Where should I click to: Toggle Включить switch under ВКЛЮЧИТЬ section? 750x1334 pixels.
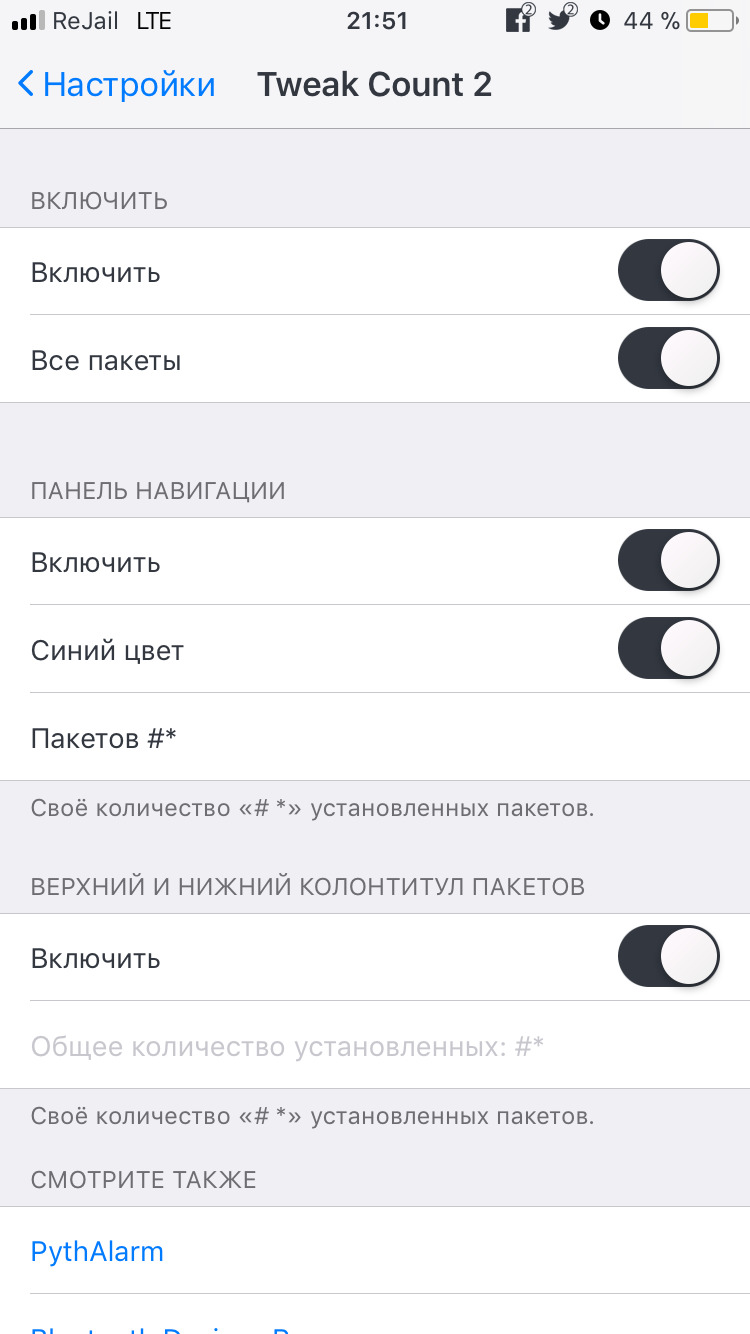(669, 271)
